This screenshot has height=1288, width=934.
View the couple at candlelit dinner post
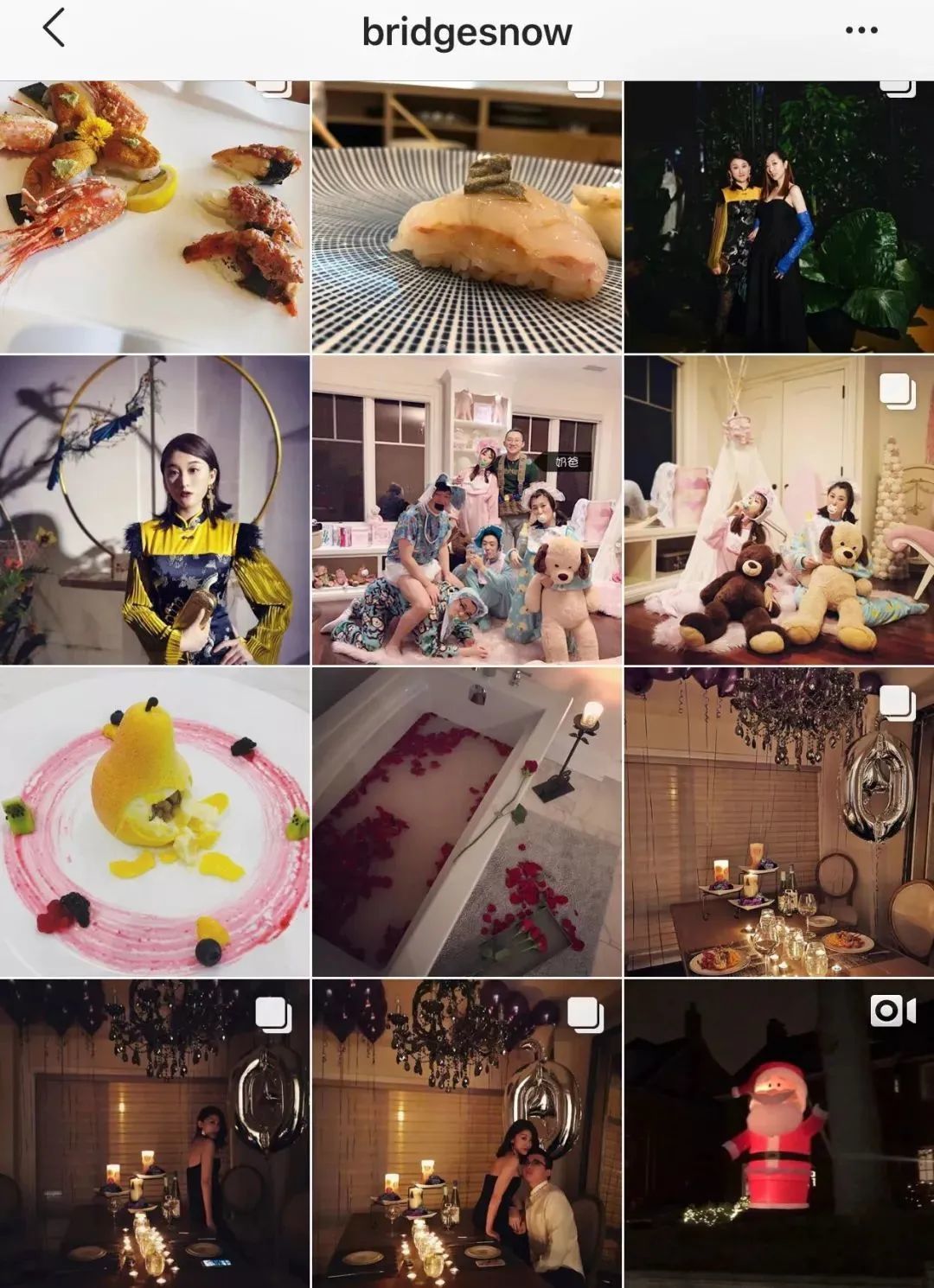tap(467, 1132)
